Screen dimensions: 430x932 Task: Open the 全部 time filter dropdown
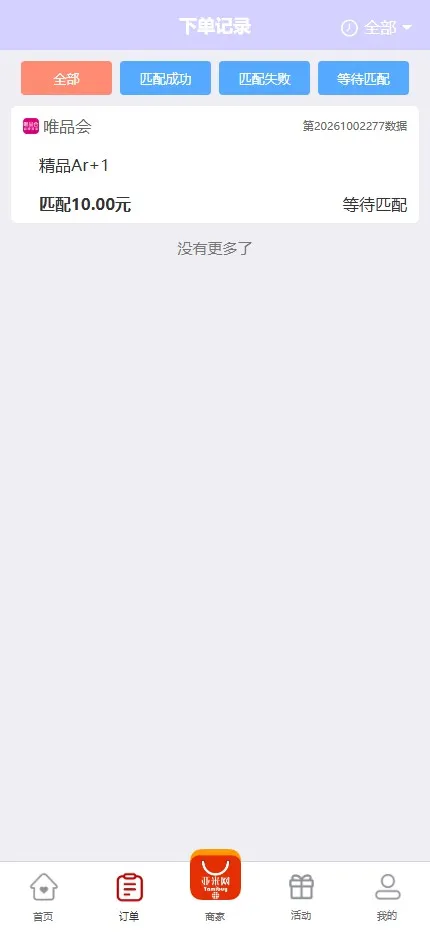[376, 27]
